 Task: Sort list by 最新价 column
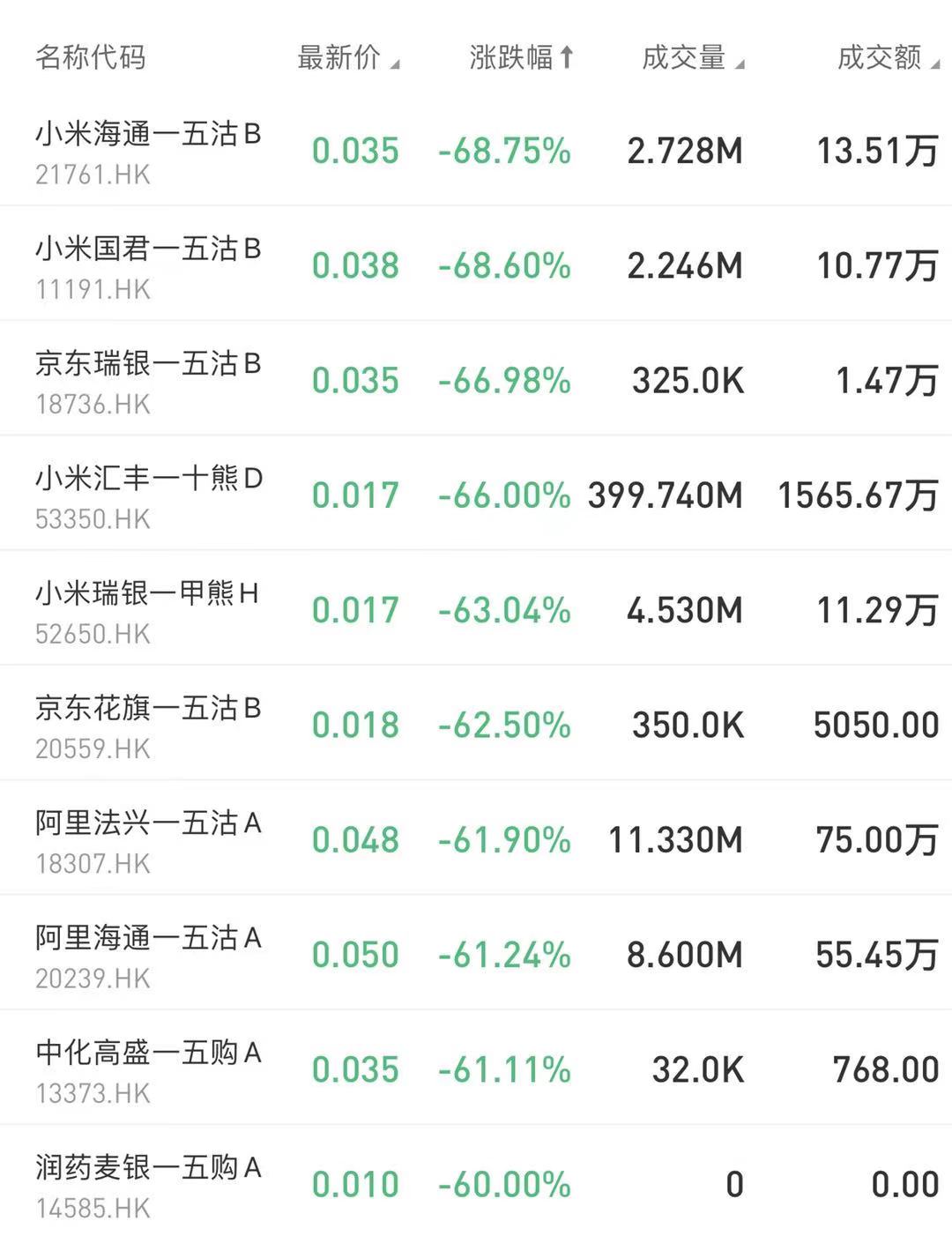(347, 58)
